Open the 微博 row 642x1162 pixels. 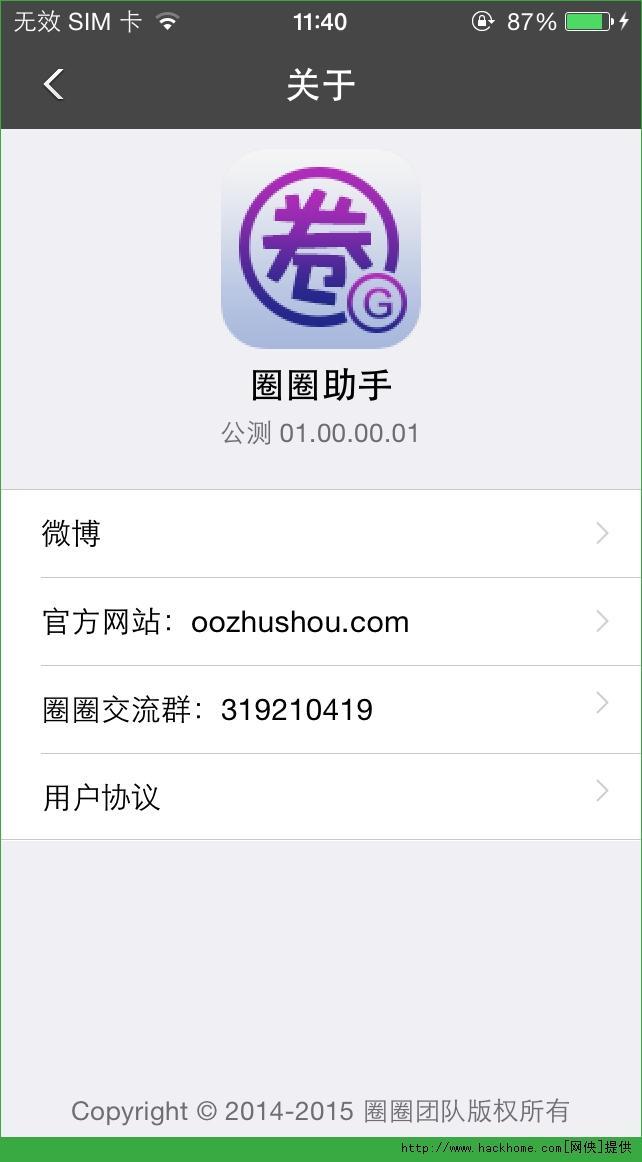point(321,534)
